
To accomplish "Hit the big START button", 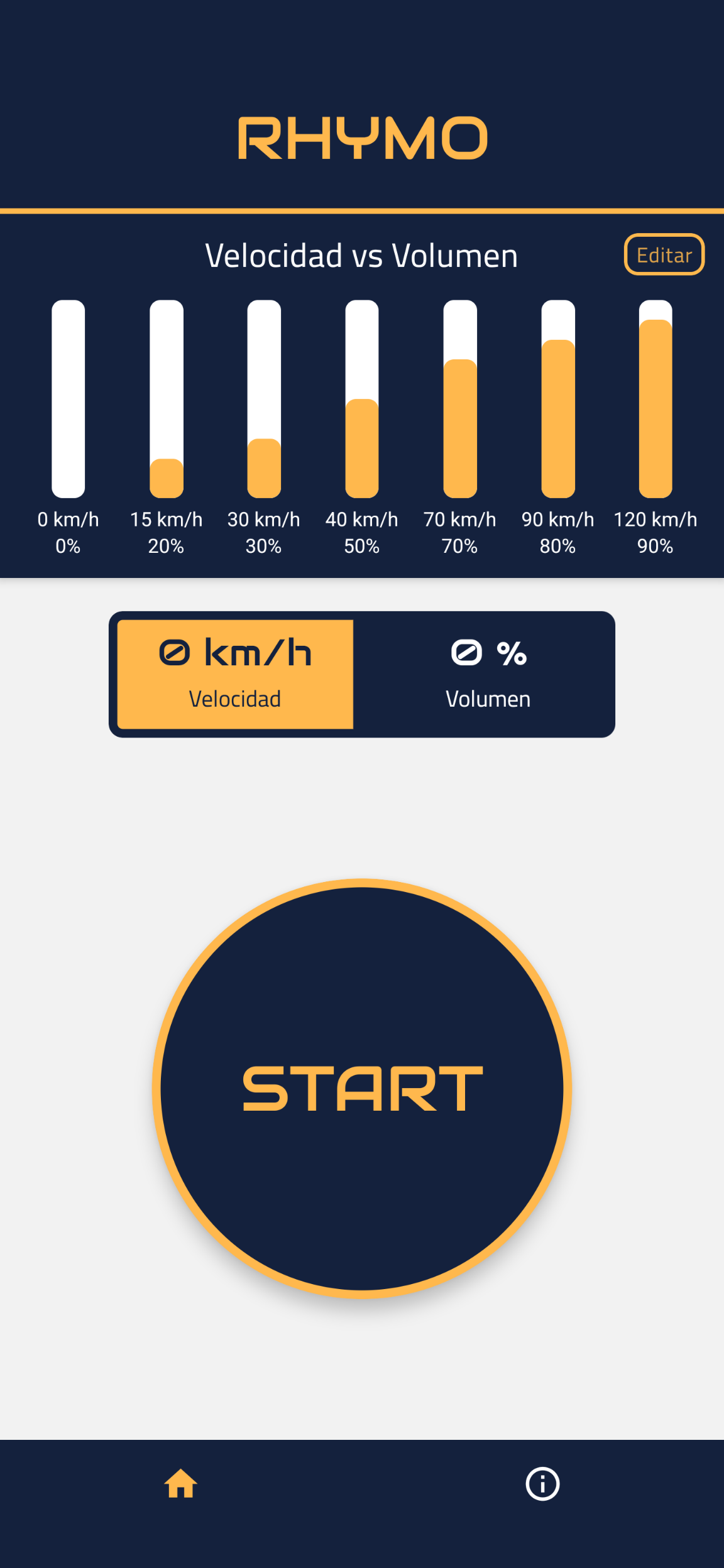I will pyautogui.click(x=362, y=1088).
